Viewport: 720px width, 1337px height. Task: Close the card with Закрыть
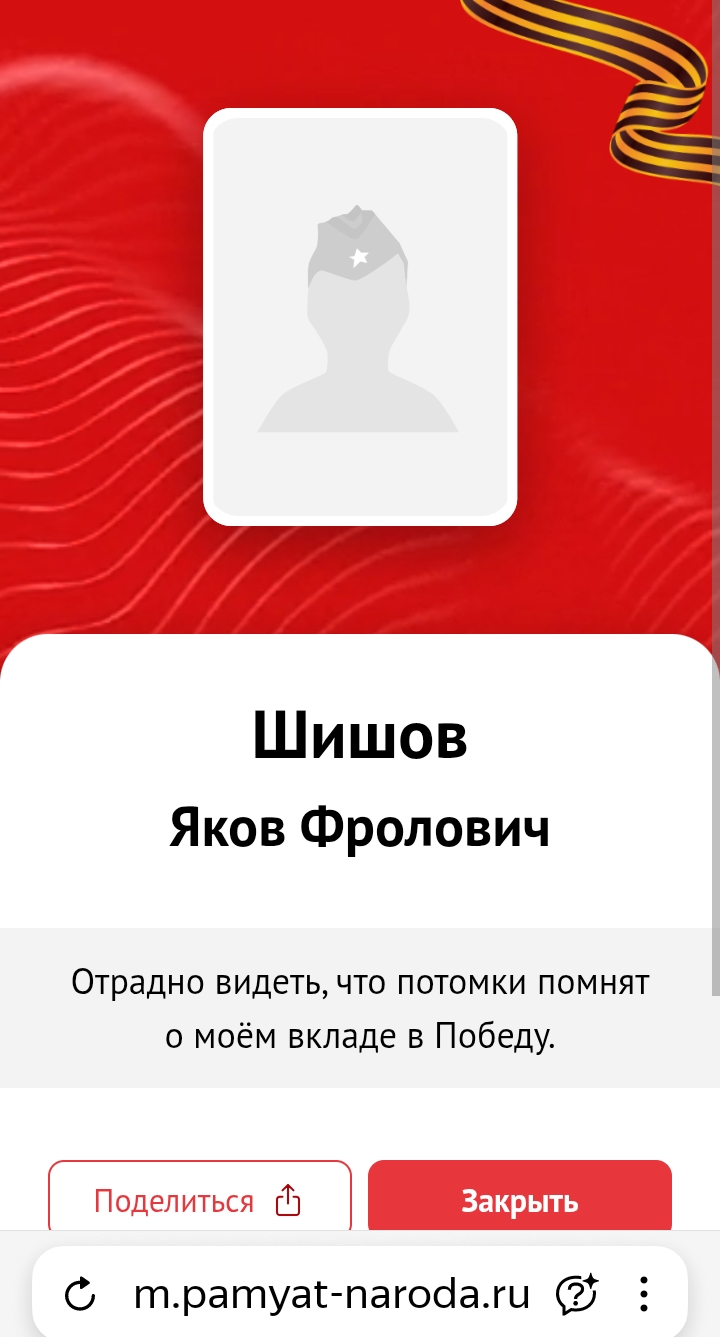[x=520, y=1199]
